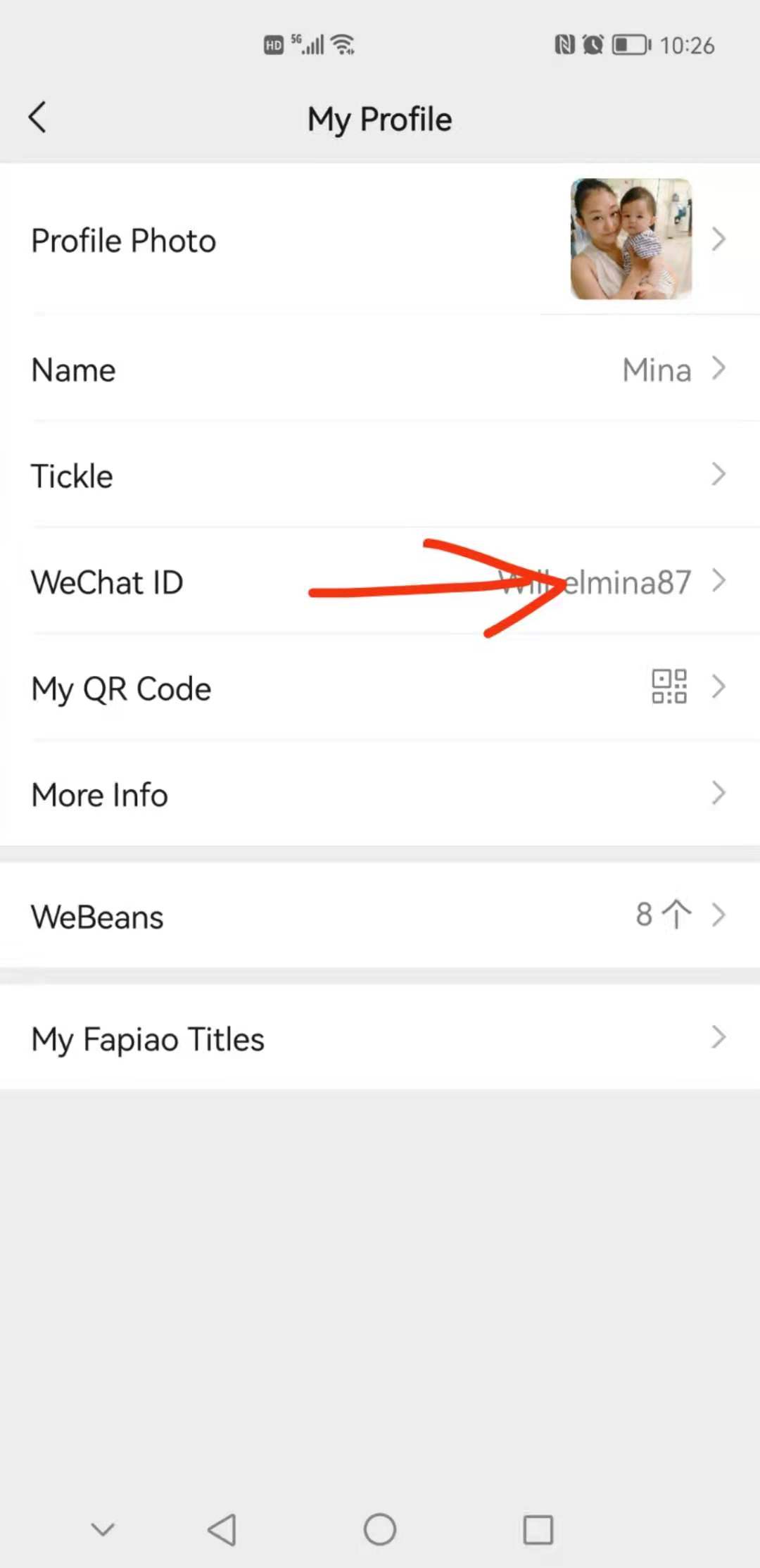This screenshot has width=760, height=1568.
Task: Edit the Name setting
Action: (x=380, y=370)
